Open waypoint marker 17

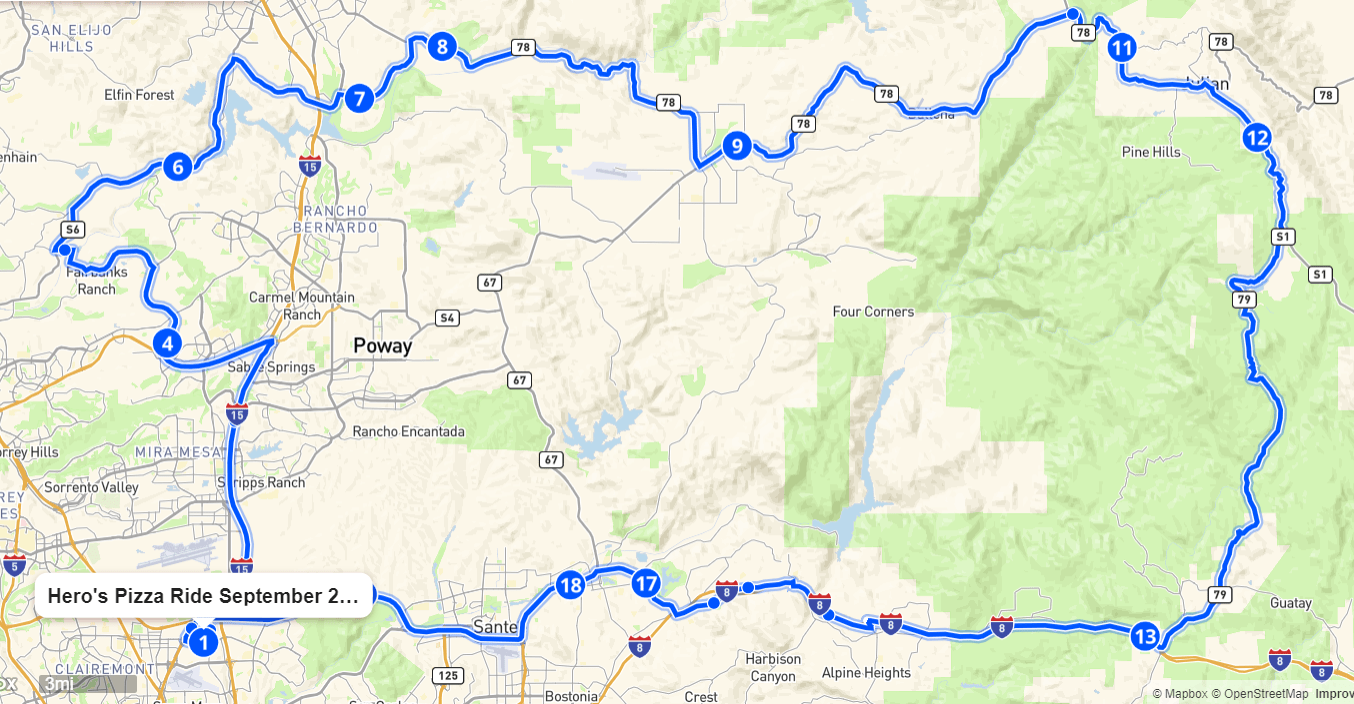[646, 582]
